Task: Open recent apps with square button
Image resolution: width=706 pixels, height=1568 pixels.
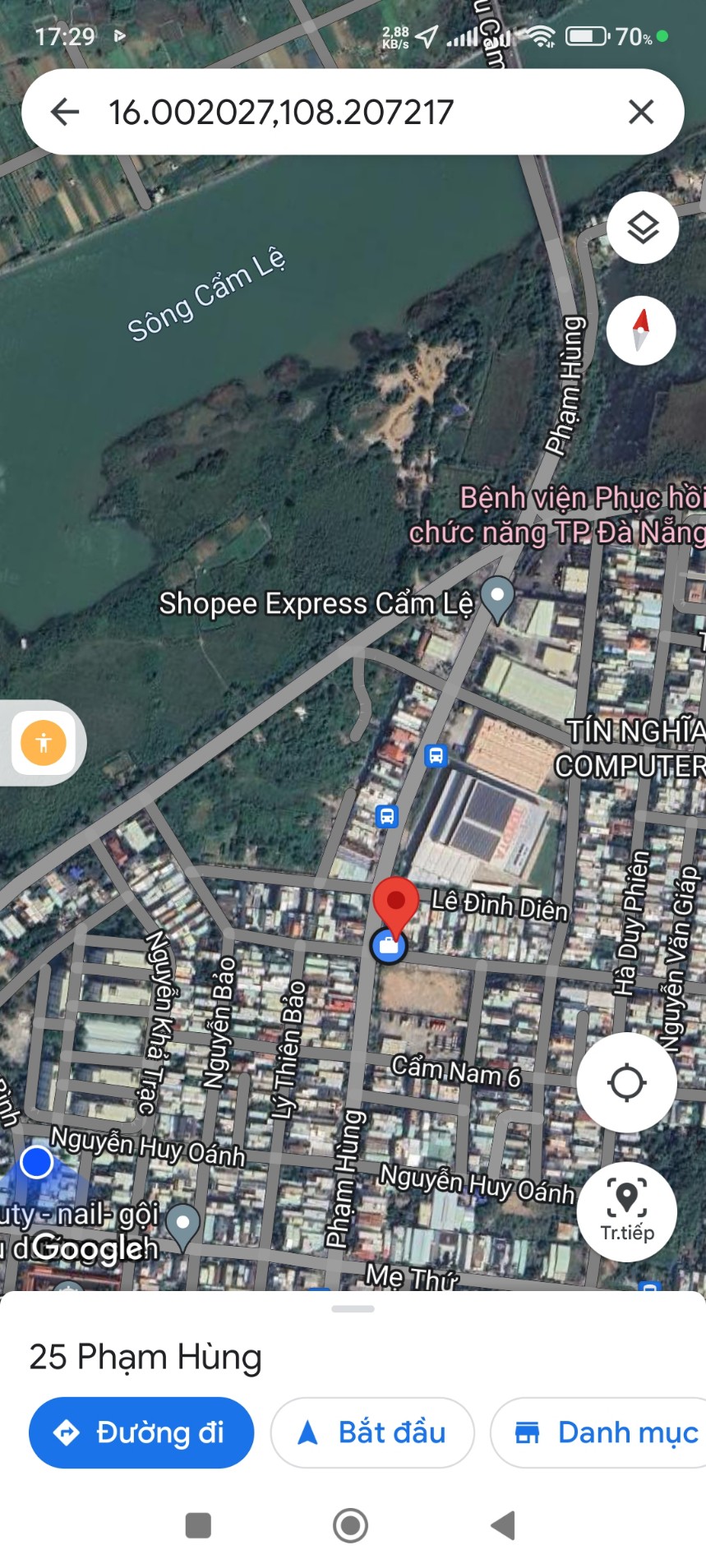Action: 199,1525
